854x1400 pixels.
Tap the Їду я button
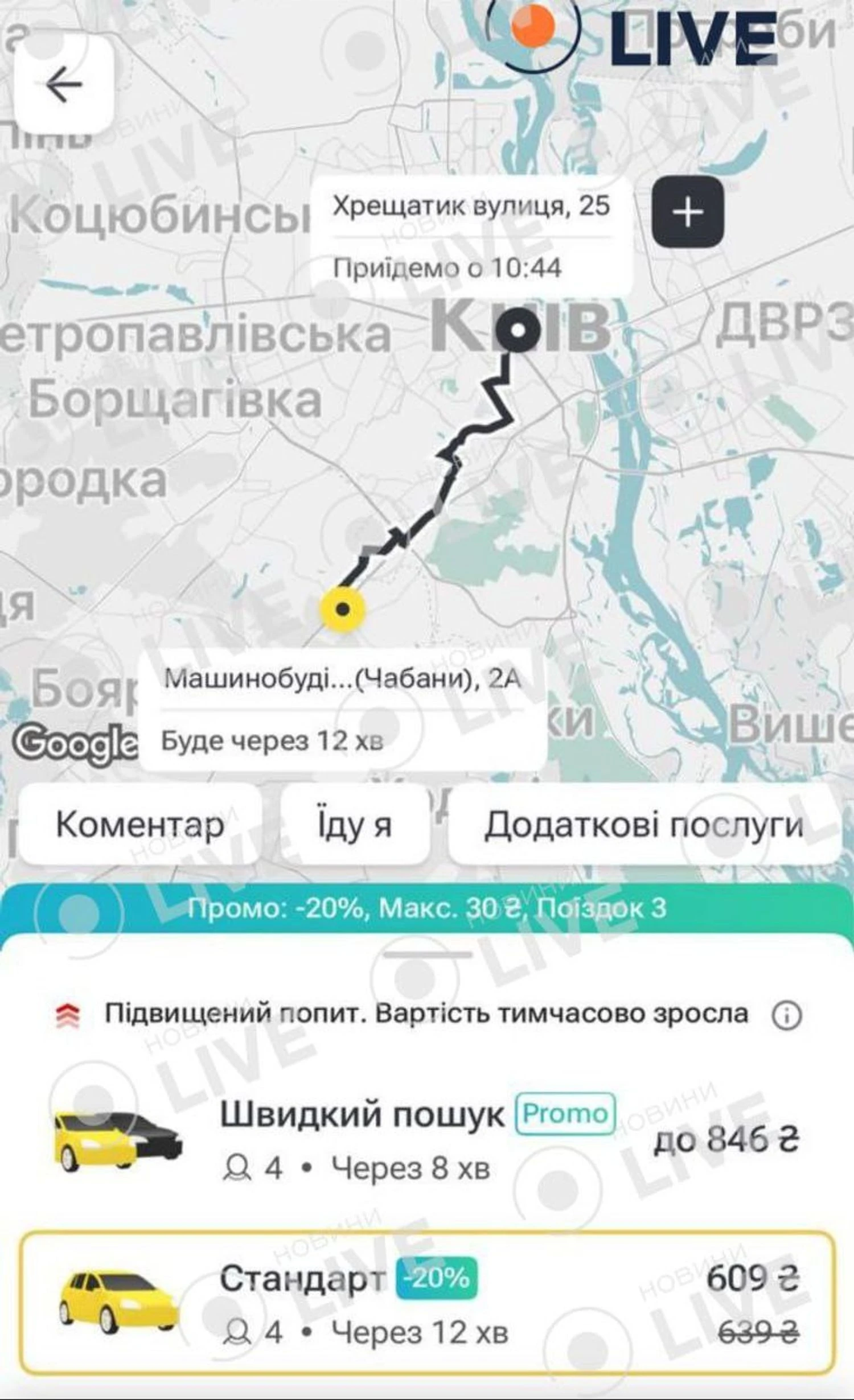click(355, 825)
